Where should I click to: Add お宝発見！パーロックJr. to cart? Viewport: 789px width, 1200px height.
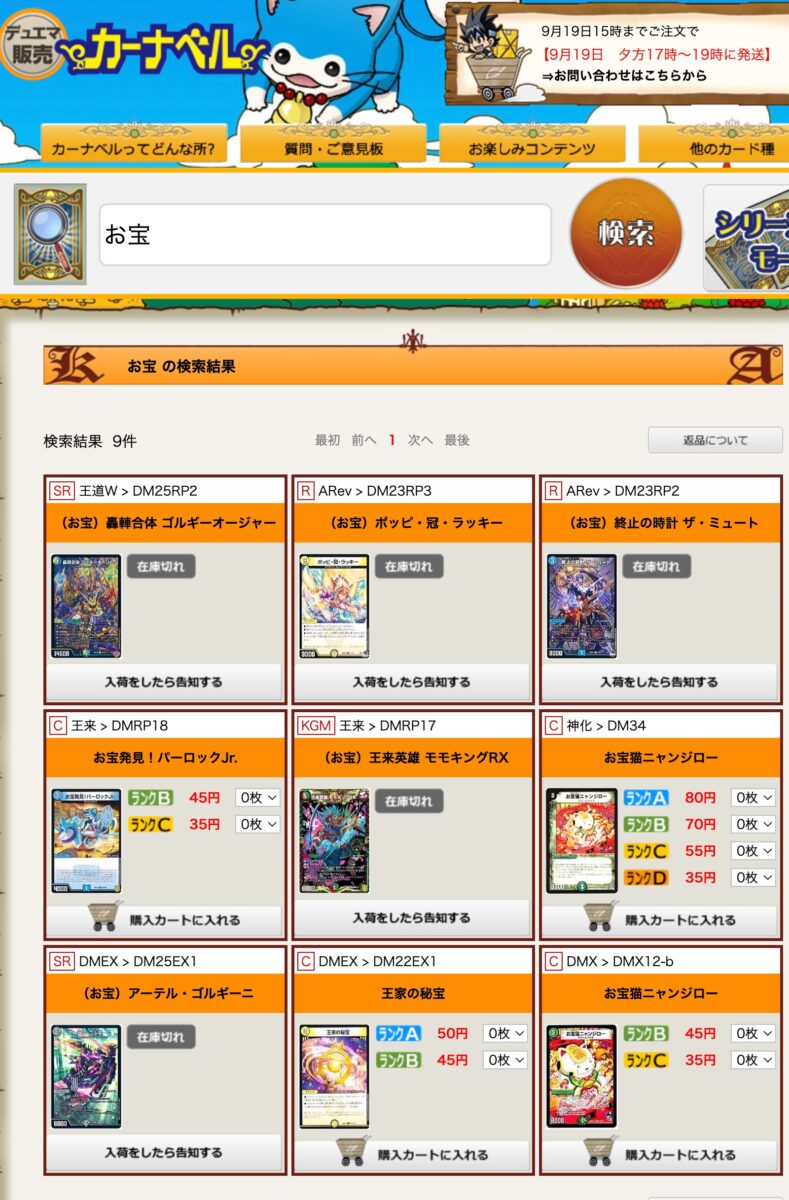pyautogui.click(x=164, y=918)
